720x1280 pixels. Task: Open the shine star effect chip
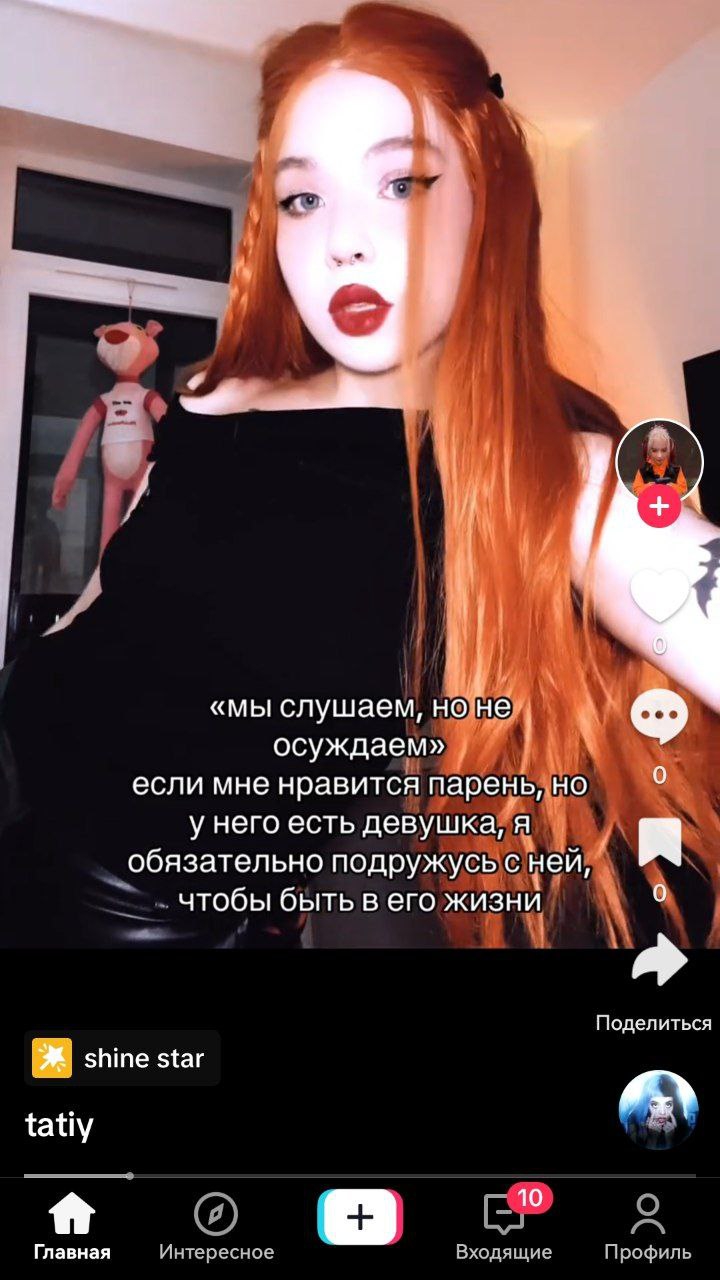(122, 1058)
